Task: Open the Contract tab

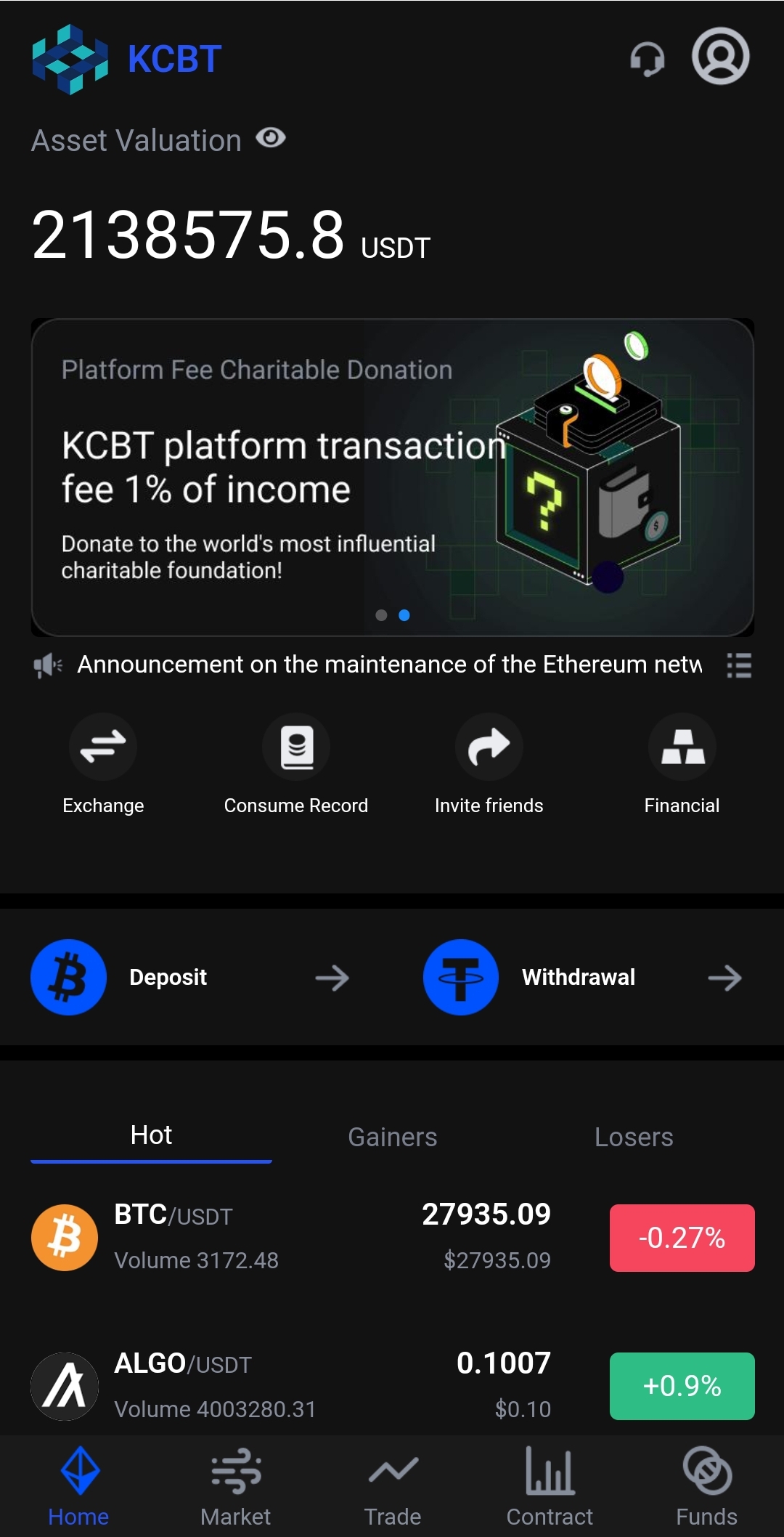Action: pyautogui.click(x=550, y=1486)
